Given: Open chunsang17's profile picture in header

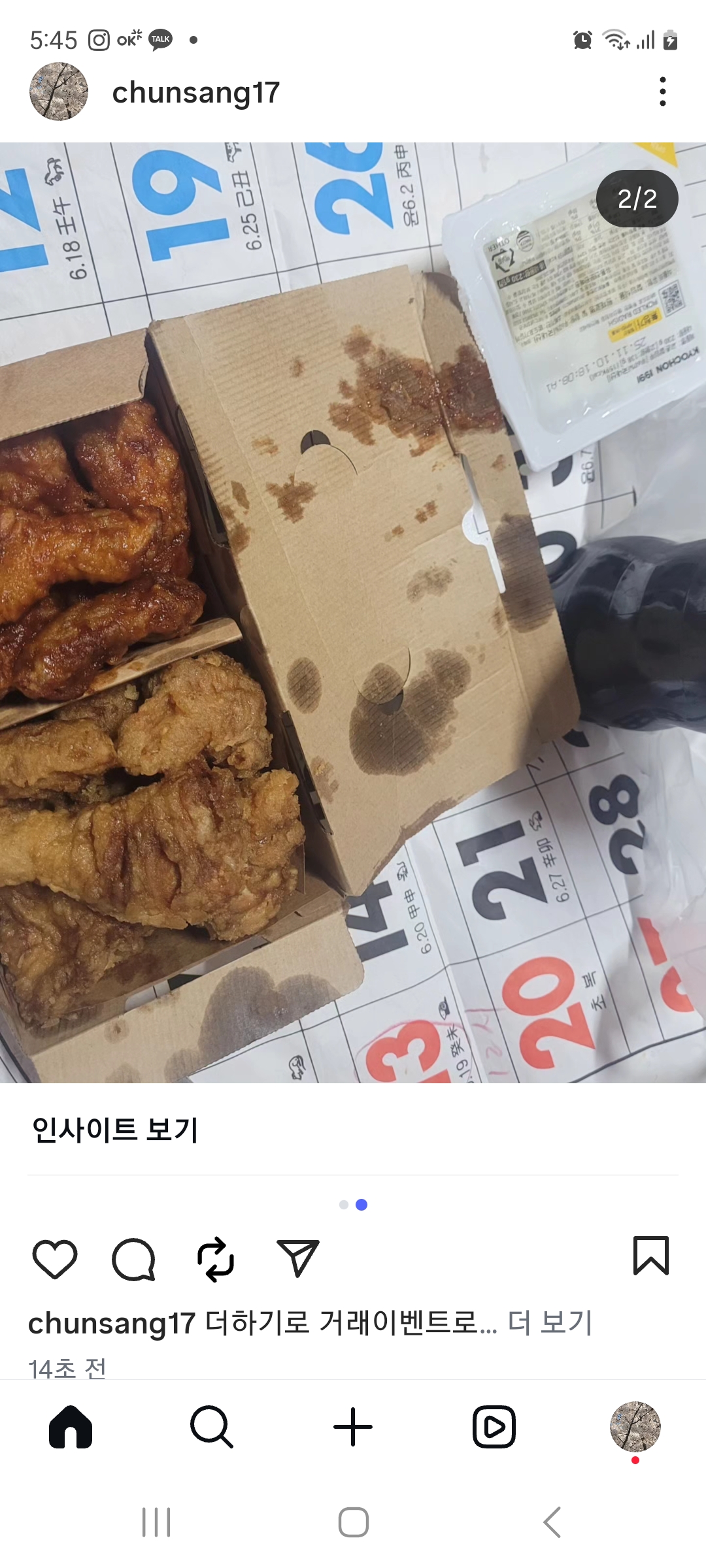Looking at the screenshot, I should pyautogui.click(x=59, y=92).
